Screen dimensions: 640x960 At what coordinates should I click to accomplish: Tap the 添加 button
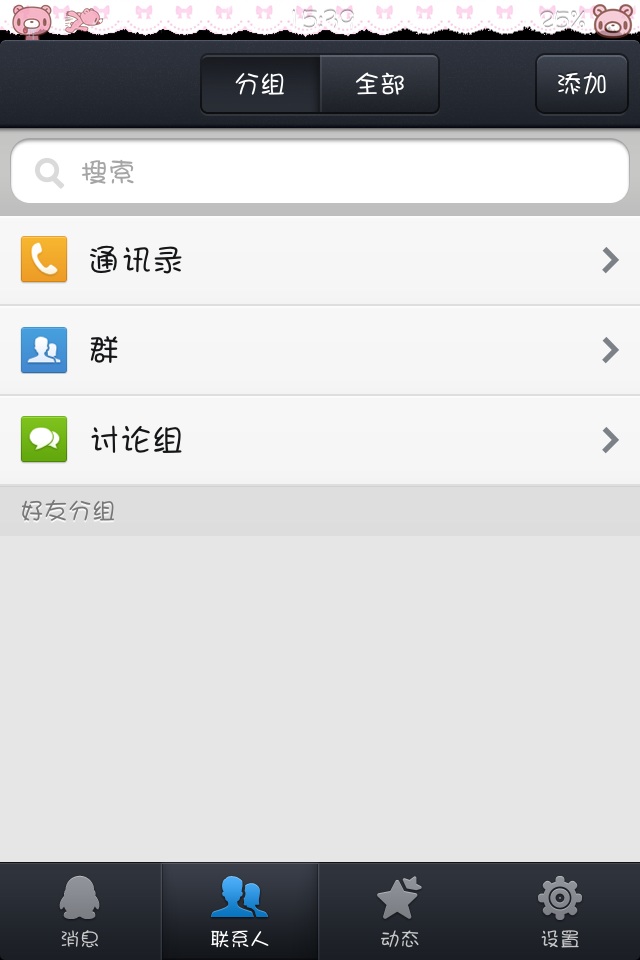coord(582,84)
